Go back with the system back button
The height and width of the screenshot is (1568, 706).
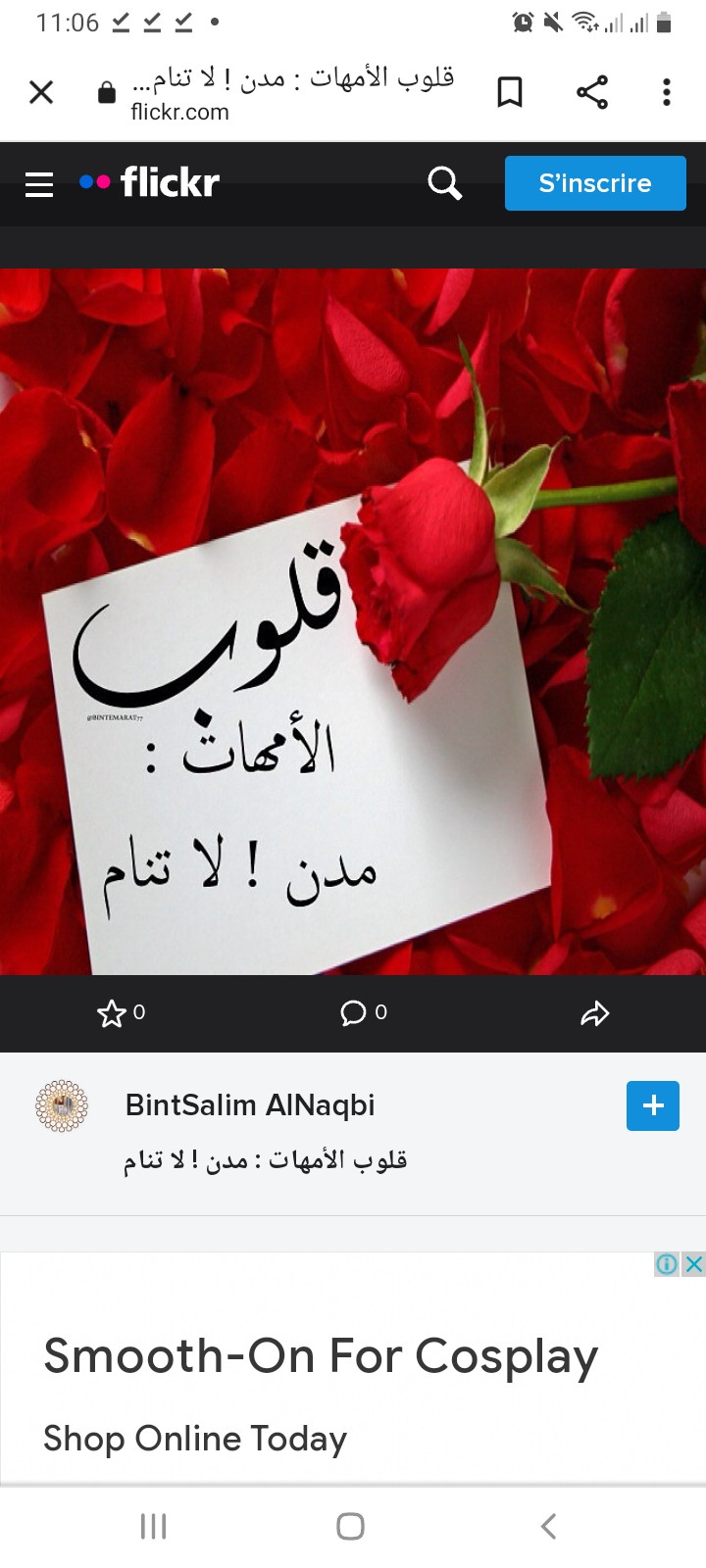pyautogui.click(x=548, y=1526)
